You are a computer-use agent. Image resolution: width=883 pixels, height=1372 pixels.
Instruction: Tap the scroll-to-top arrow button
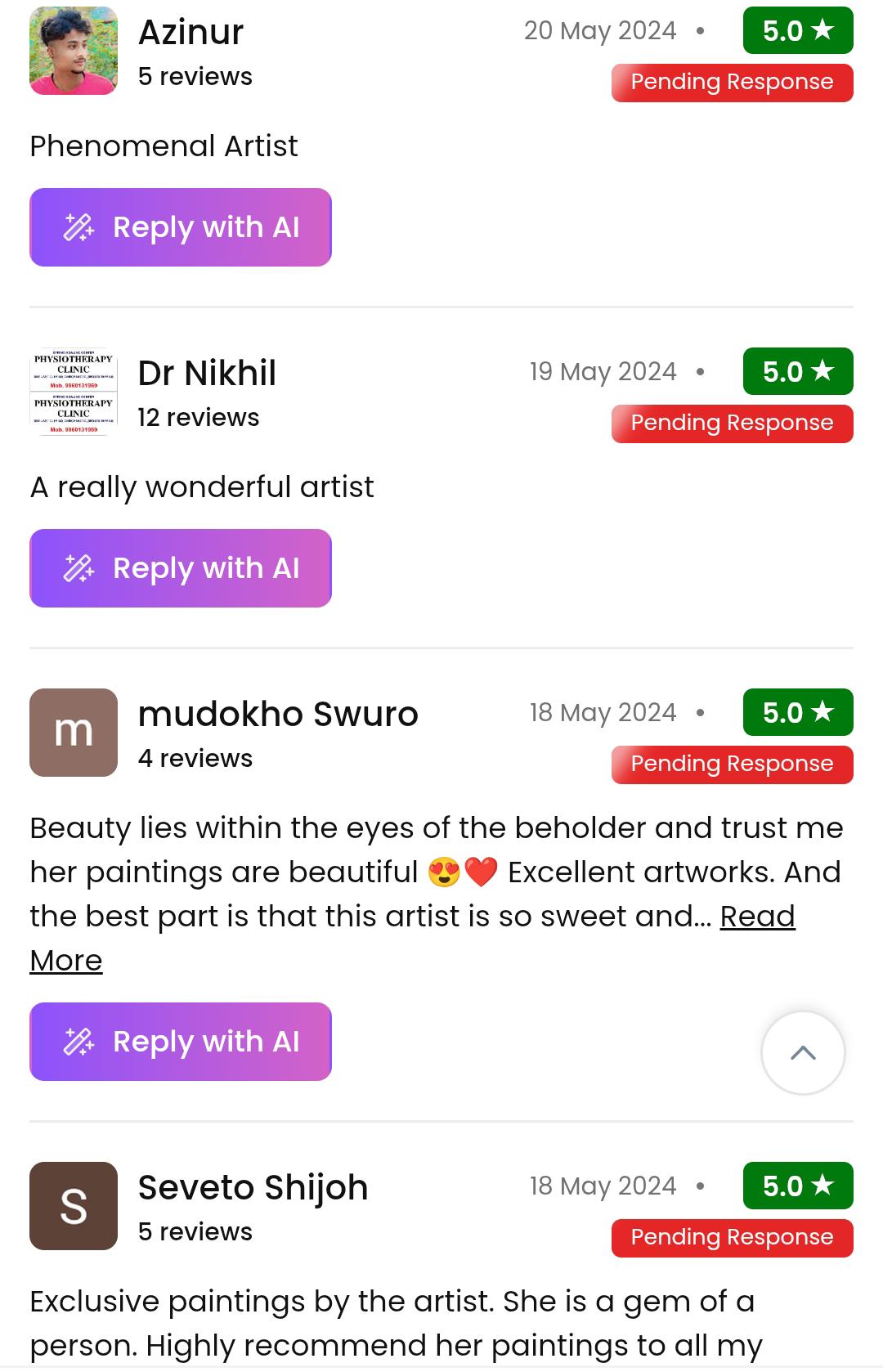(803, 1052)
